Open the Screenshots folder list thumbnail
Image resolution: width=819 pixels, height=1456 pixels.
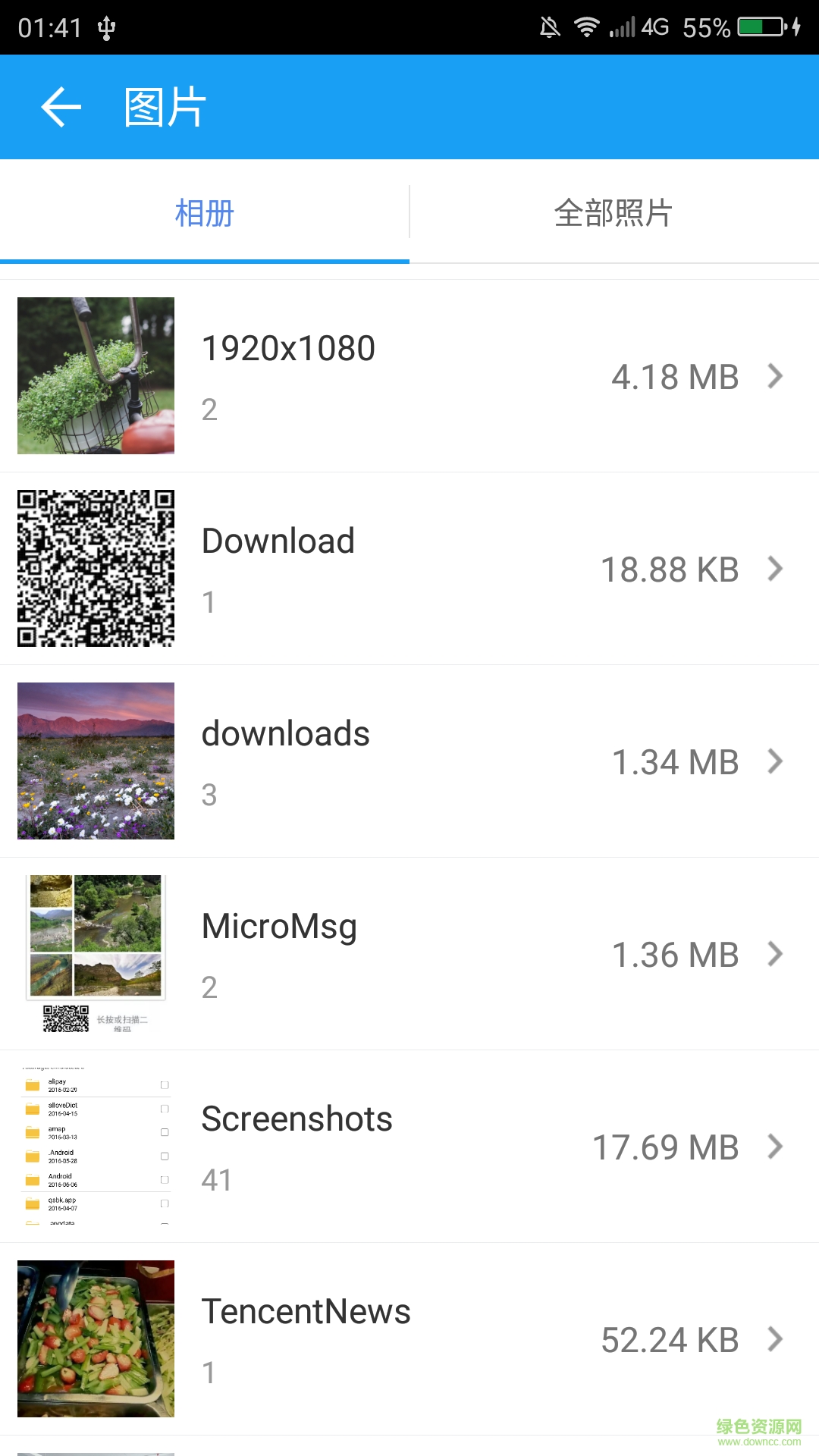(x=96, y=1147)
